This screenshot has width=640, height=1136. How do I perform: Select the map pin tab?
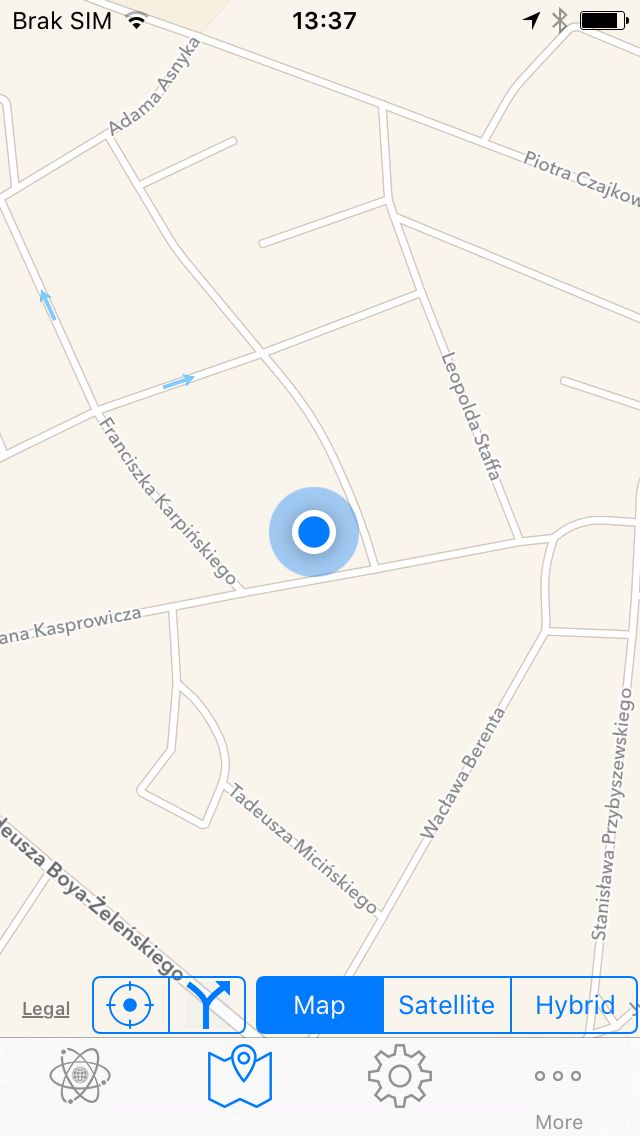click(240, 1076)
